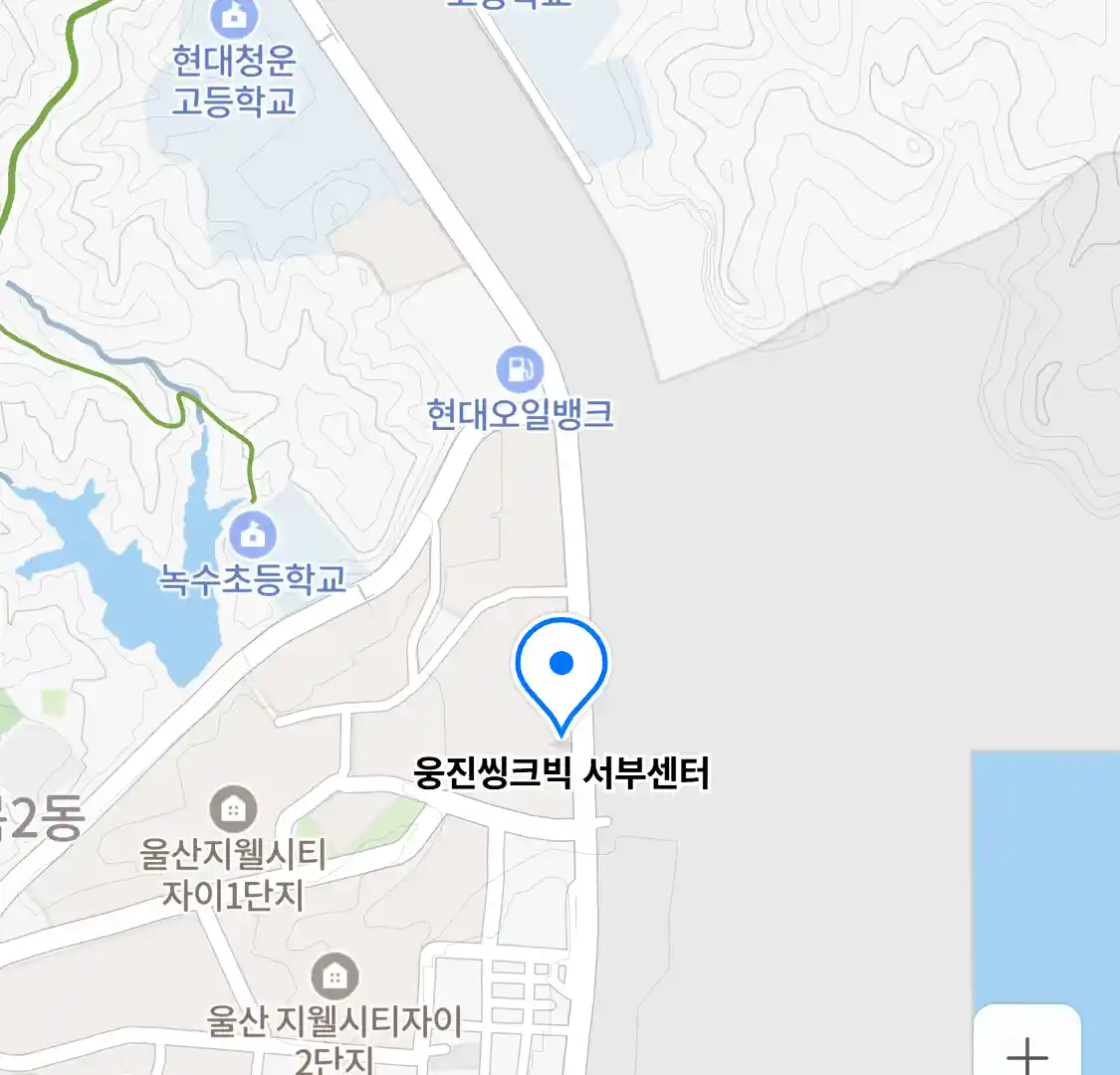Open the 현대오일뱅크 gas station marker
The height and width of the screenshot is (1075, 1120).
[520, 369]
